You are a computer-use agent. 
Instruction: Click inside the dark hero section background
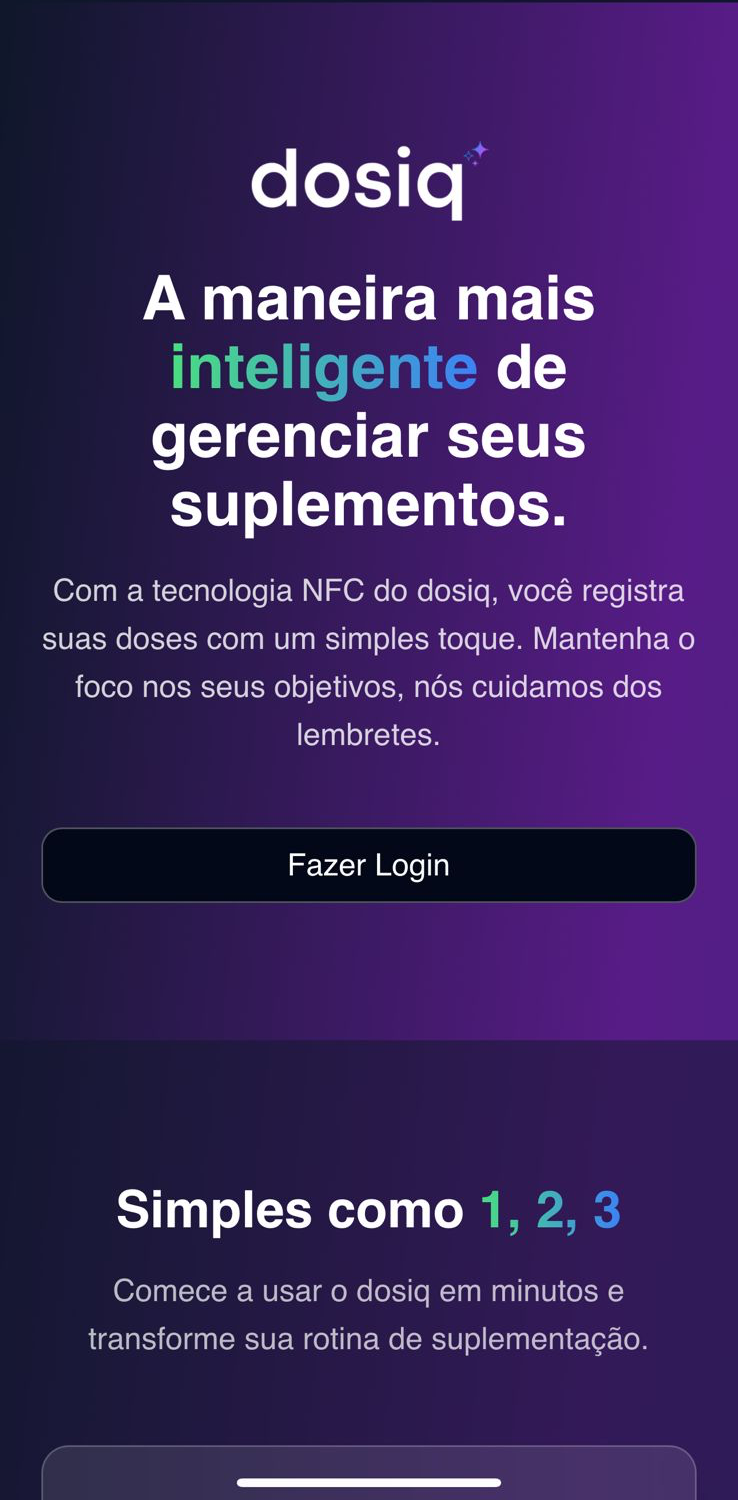coord(369,980)
